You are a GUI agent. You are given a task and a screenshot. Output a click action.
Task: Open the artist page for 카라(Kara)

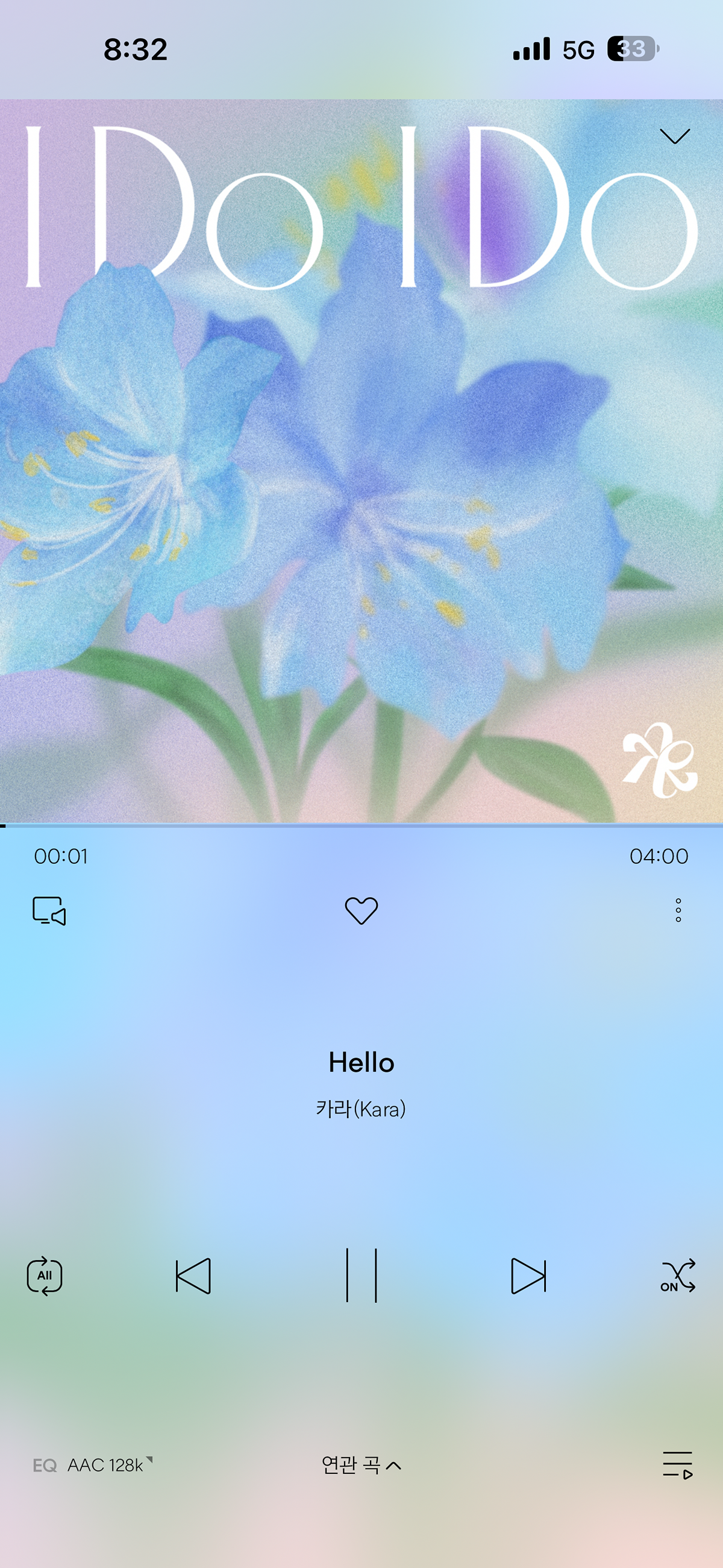(x=361, y=1109)
